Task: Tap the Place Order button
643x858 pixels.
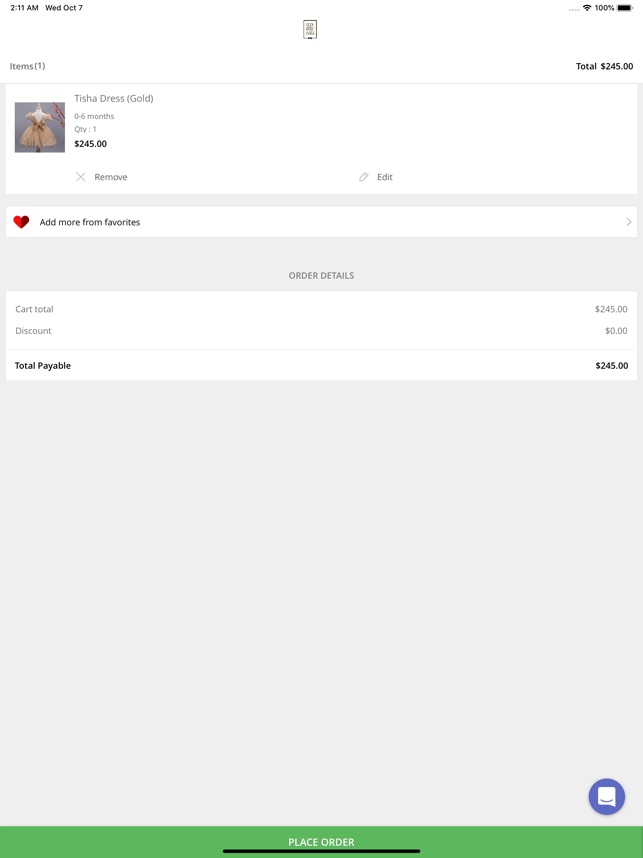Action: 321,841
